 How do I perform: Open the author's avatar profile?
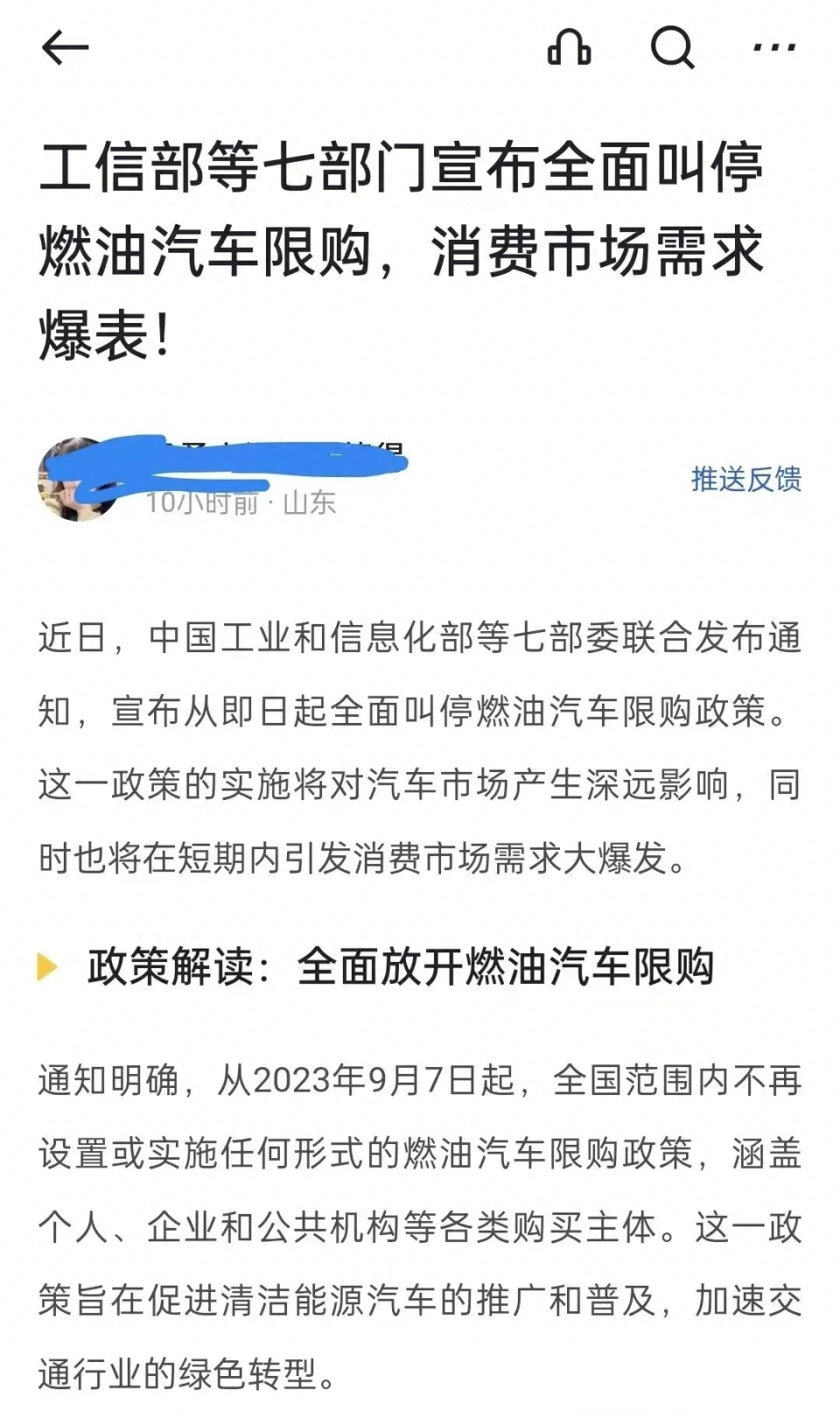pyautogui.click(x=77, y=481)
